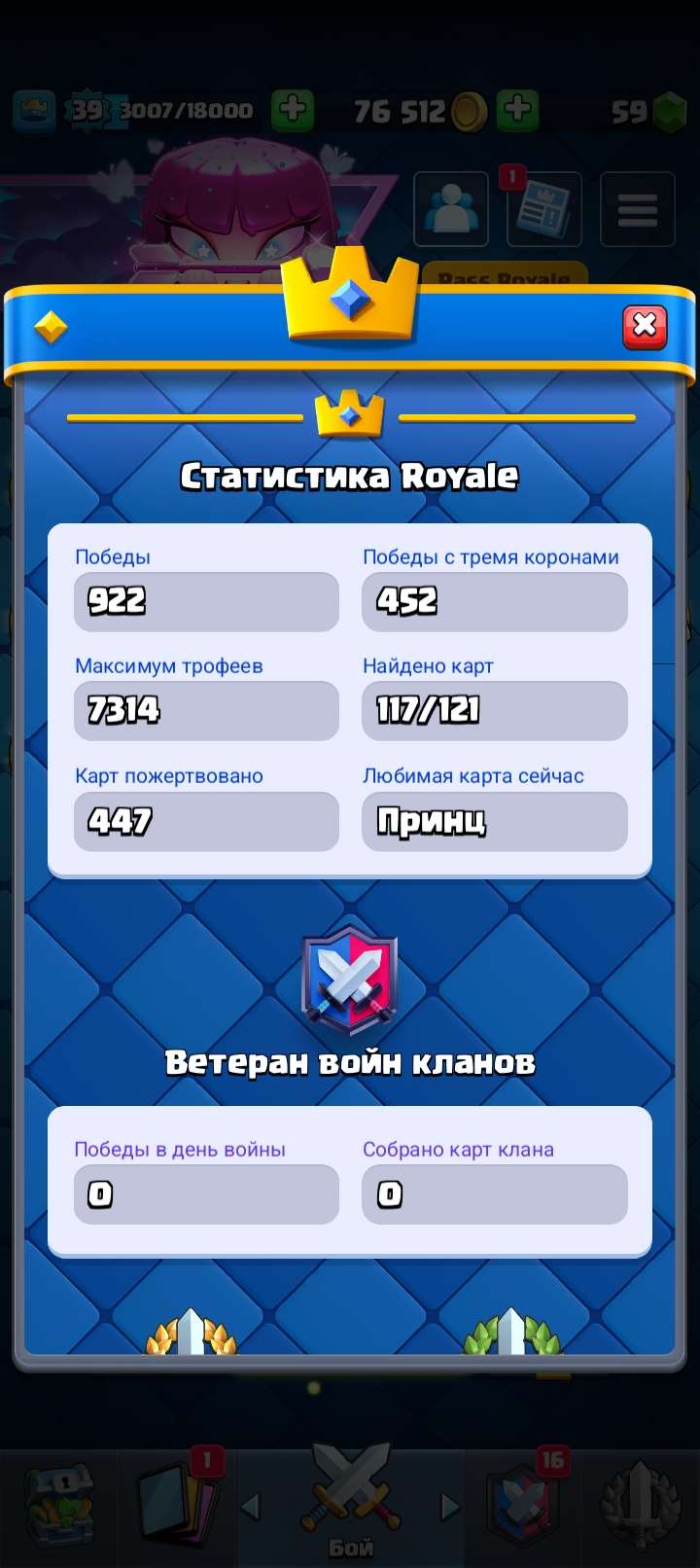
Task: Open the friends social icon
Action: tap(450, 209)
